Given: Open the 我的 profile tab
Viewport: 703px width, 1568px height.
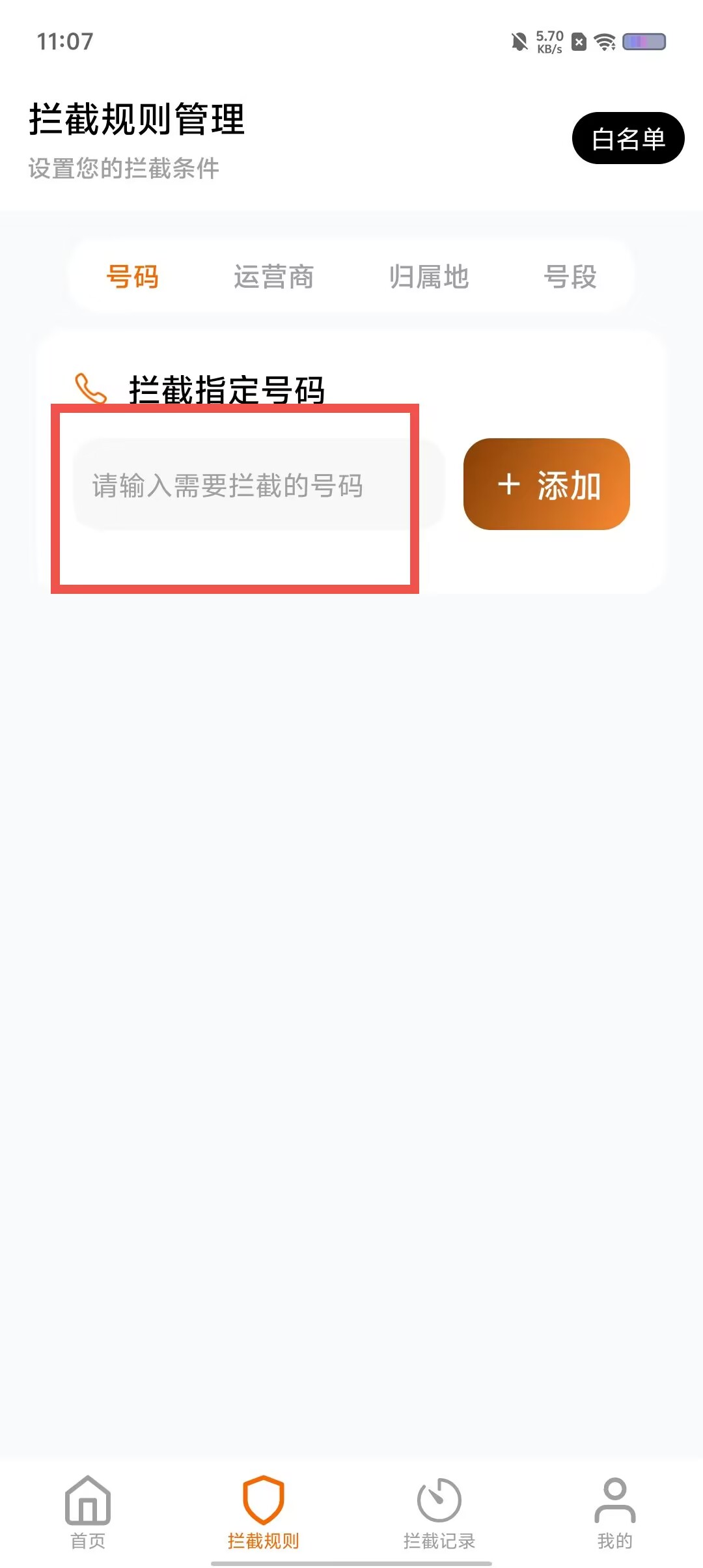Looking at the screenshot, I should coord(615,1513).
